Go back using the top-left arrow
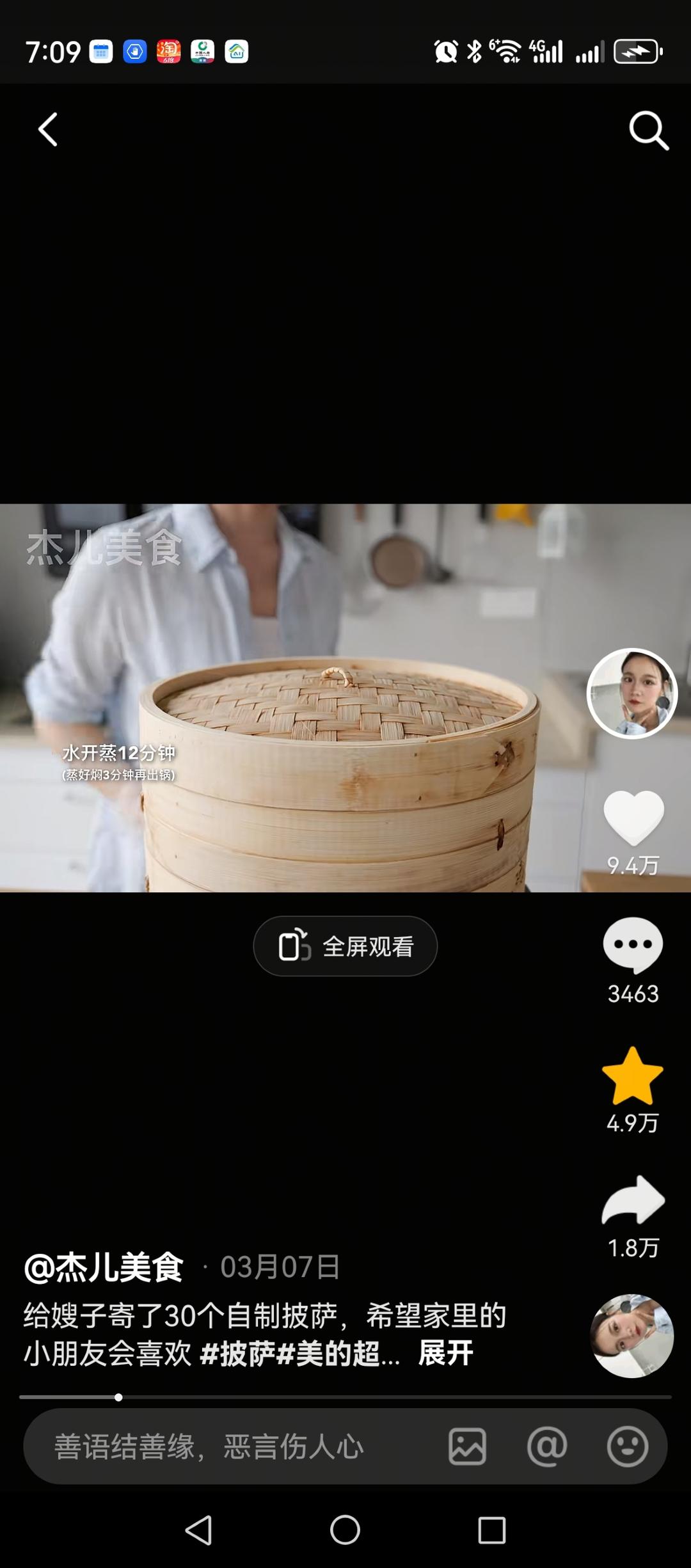Screen dimensions: 691x1568 coord(48,130)
